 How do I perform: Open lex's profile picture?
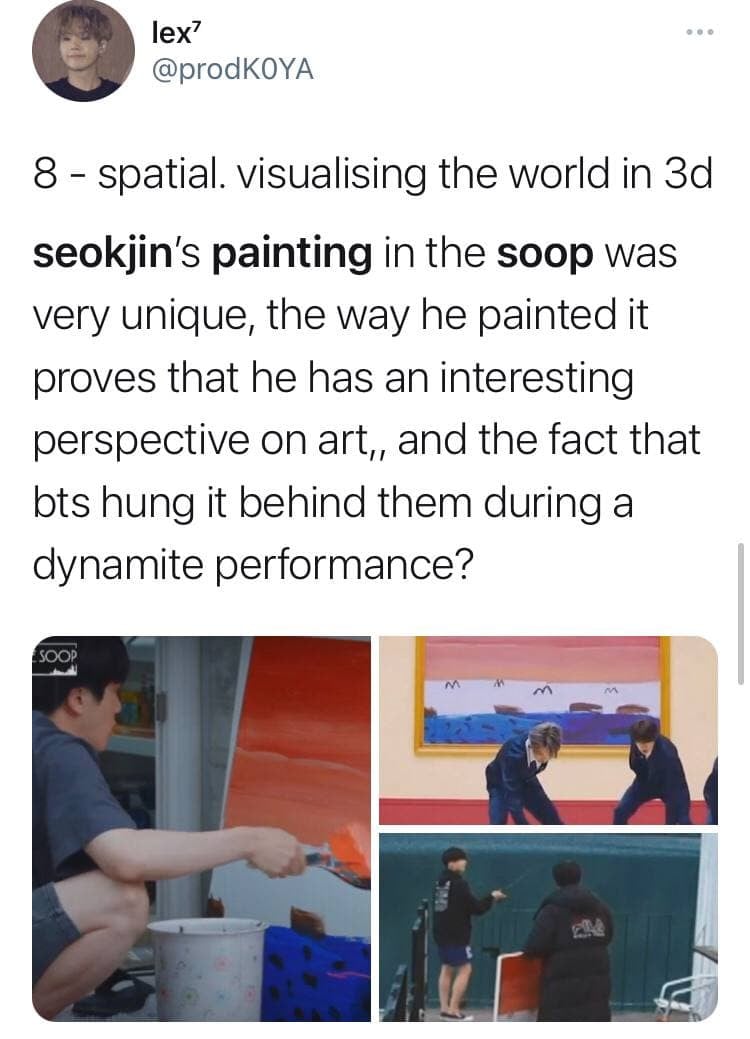pyautogui.click(x=83, y=50)
